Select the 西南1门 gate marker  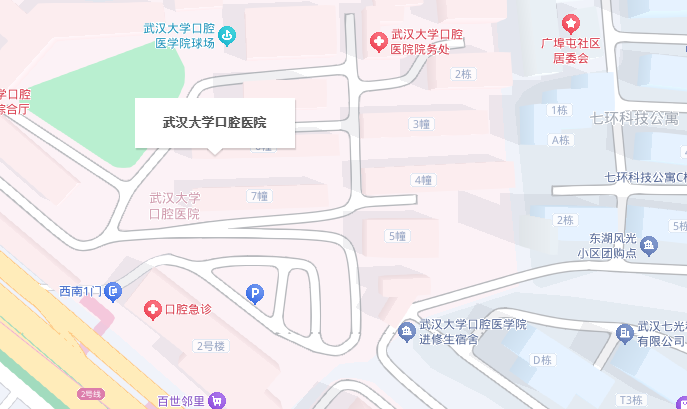pyautogui.click(x=113, y=291)
